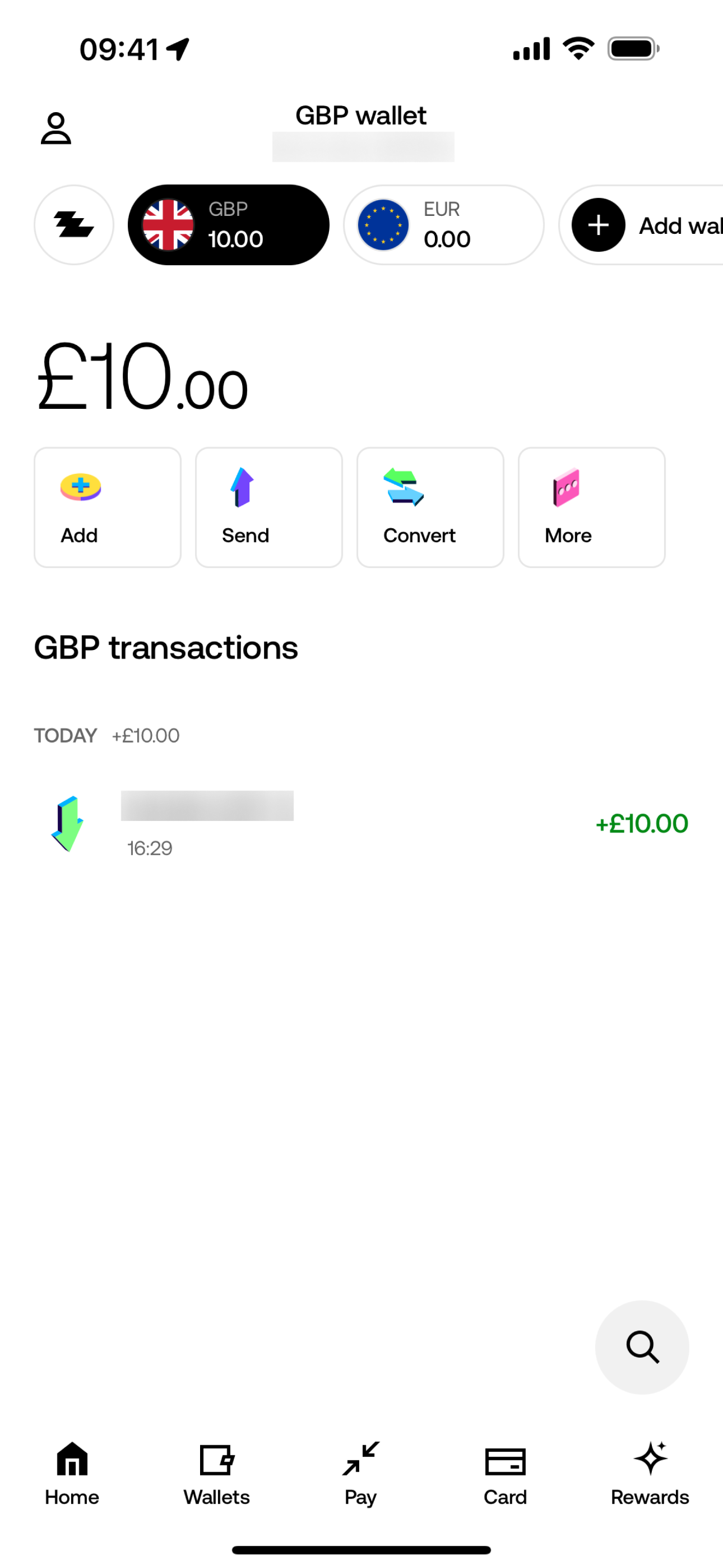View the Card tab

pyautogui.click(x=505, y=1473)
